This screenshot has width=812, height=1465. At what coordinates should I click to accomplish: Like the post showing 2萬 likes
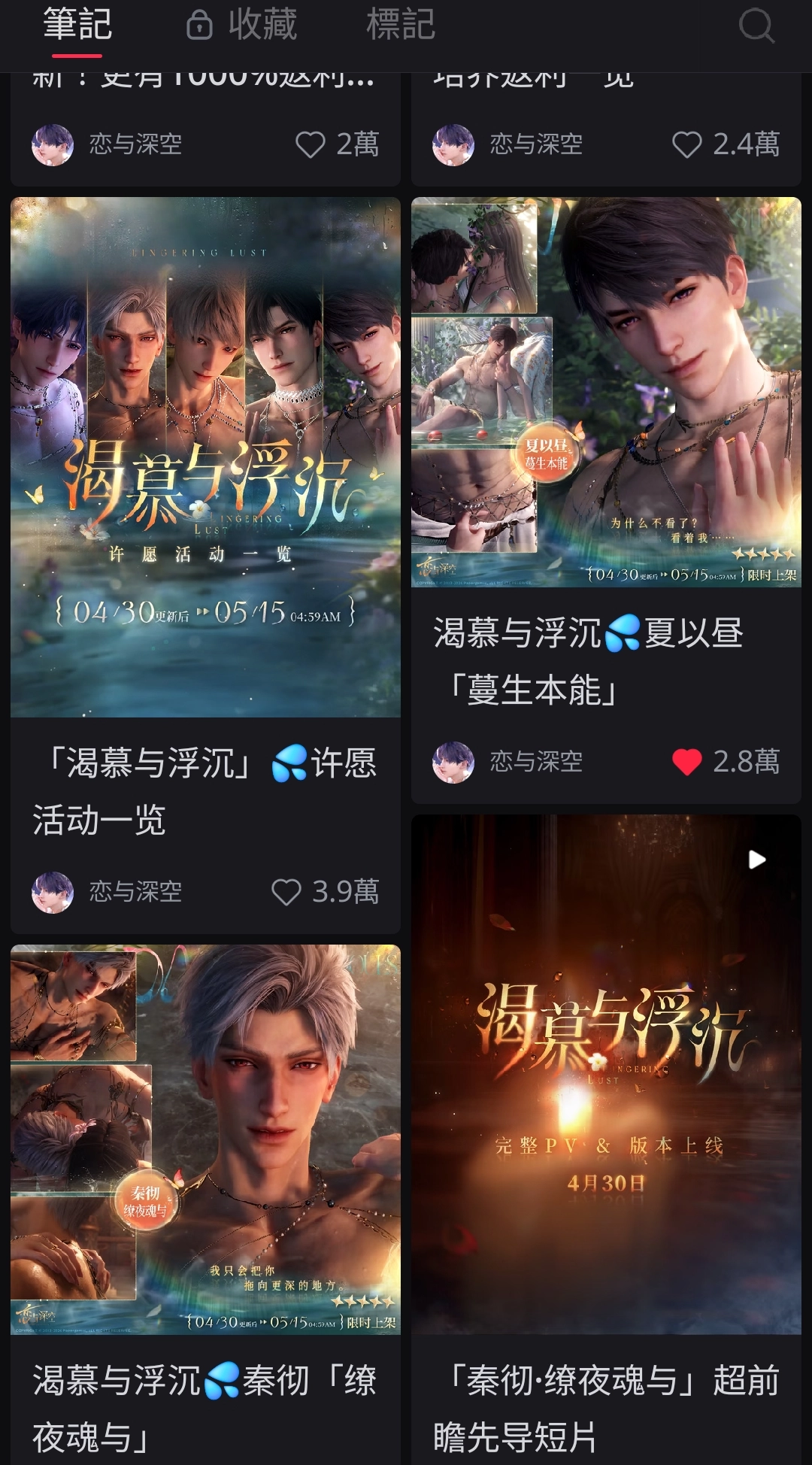[x=310, y=144]
